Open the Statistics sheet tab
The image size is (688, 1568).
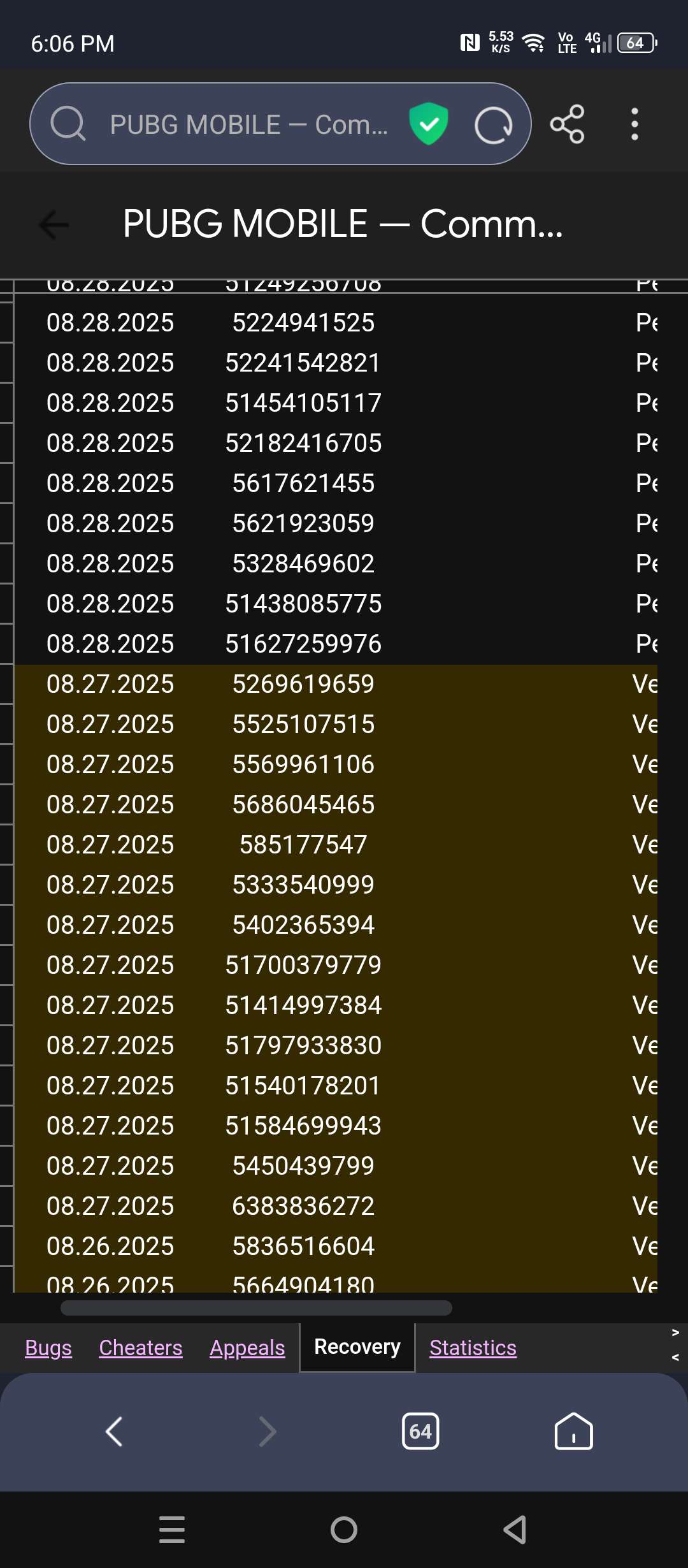[473, 1347]
